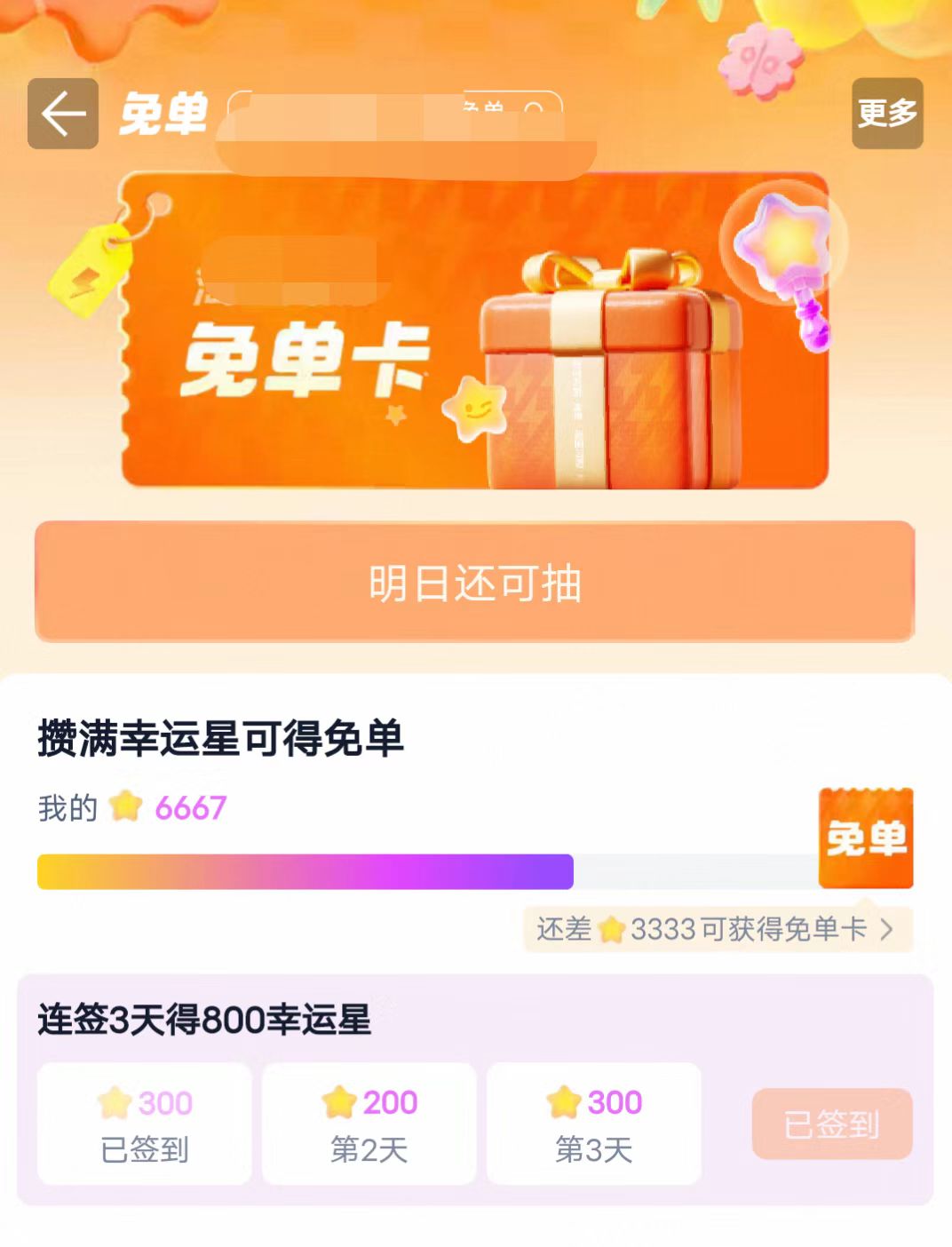Go back using the arrow icon

(x=63, y=114)
